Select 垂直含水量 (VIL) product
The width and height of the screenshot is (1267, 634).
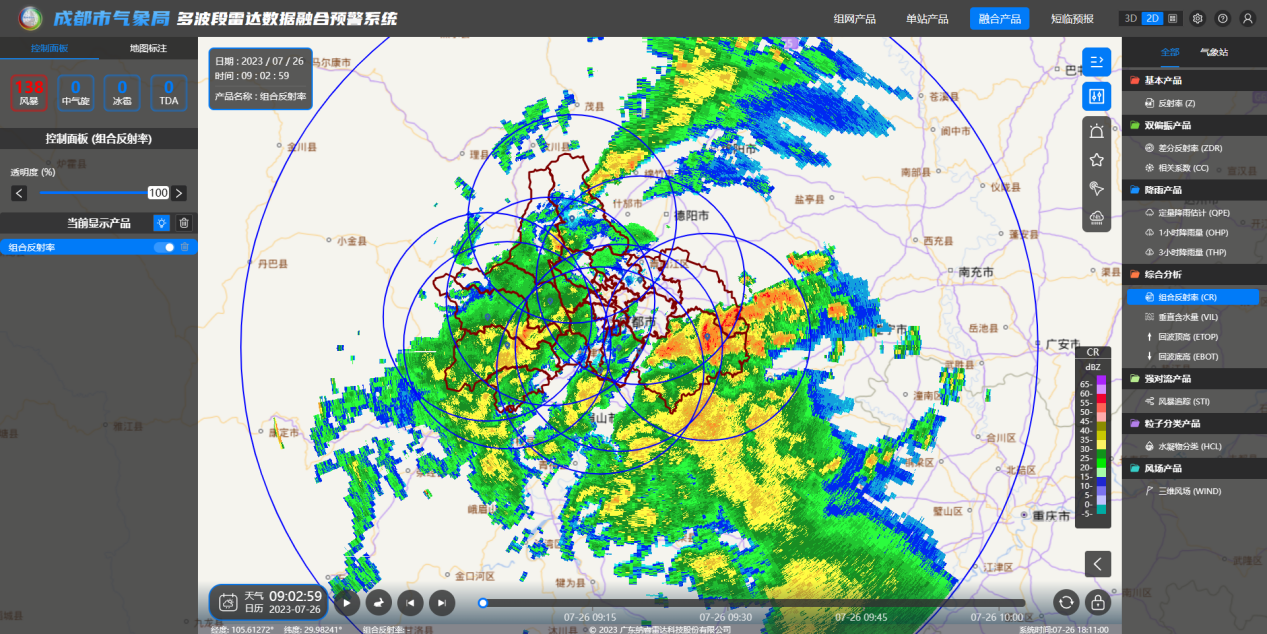pos(1189,316)
